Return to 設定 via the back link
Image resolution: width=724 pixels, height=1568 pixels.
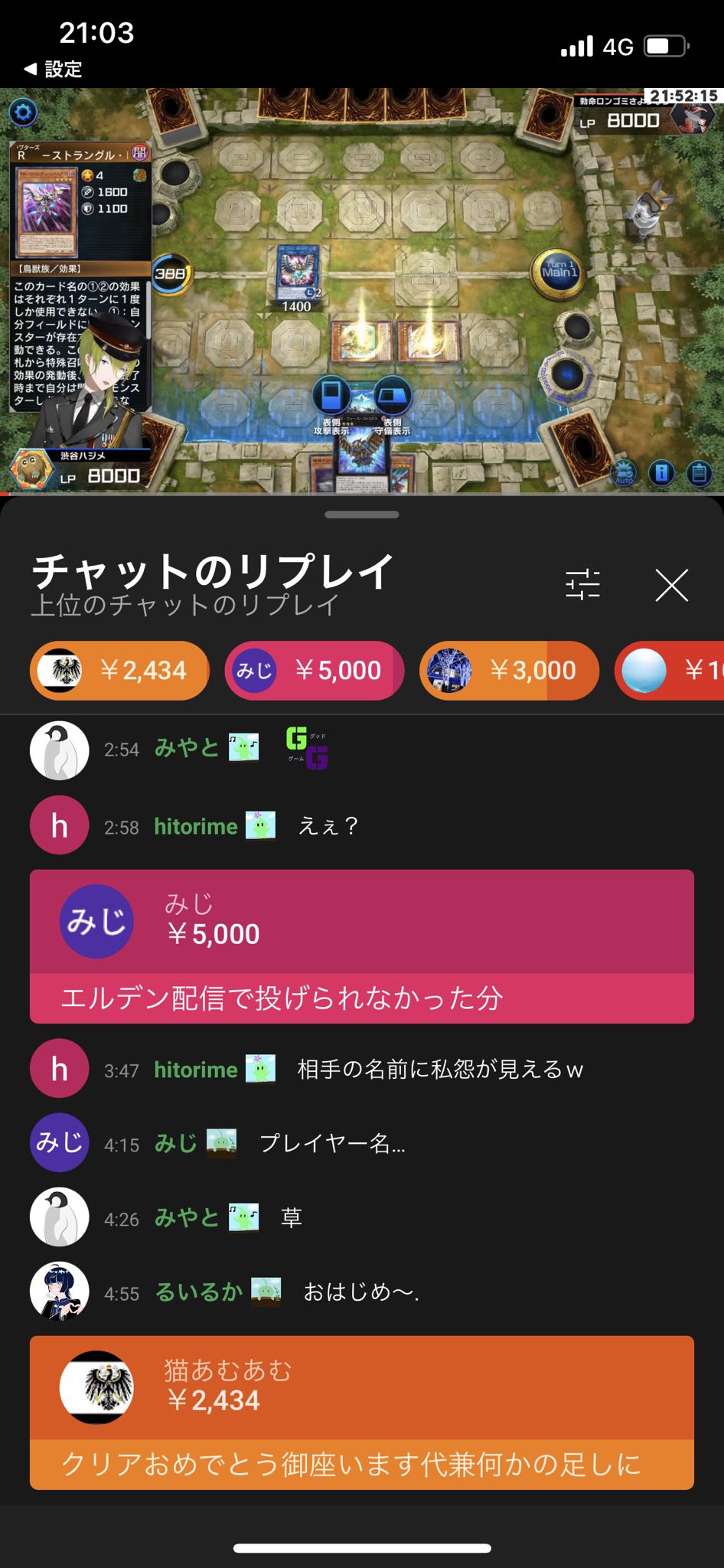54,69
